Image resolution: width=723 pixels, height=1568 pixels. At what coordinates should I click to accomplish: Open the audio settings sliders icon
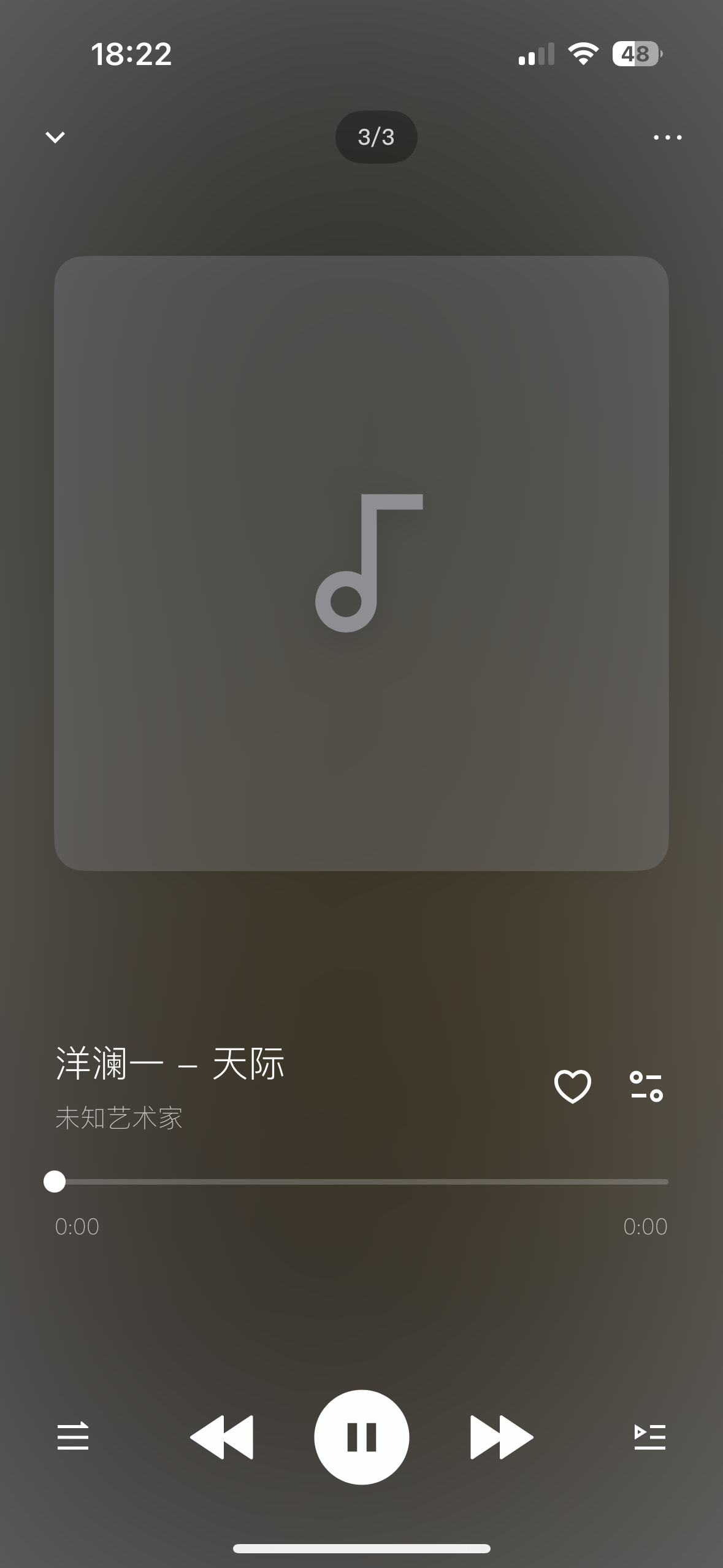[646, 1086]
